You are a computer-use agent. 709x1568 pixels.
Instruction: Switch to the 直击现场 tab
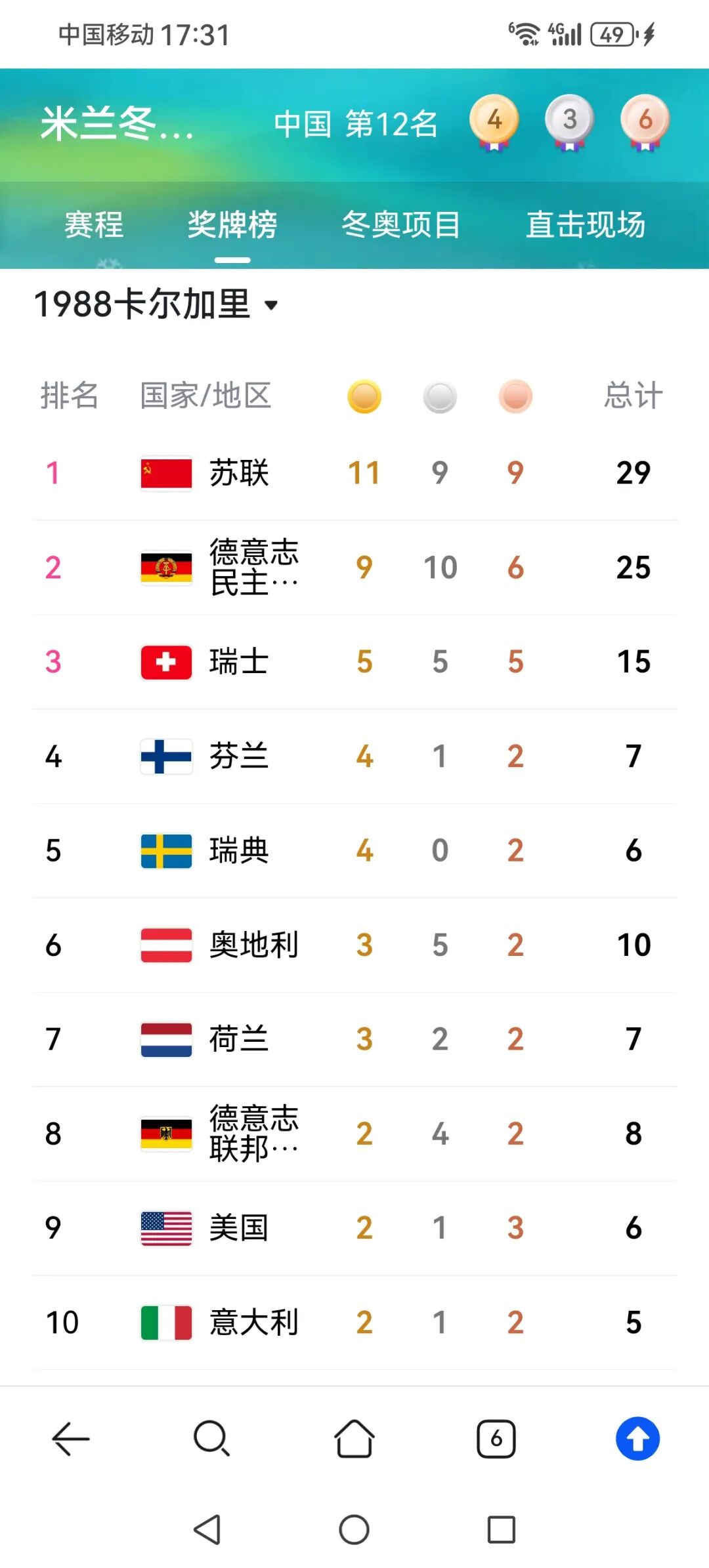(586, 225)
